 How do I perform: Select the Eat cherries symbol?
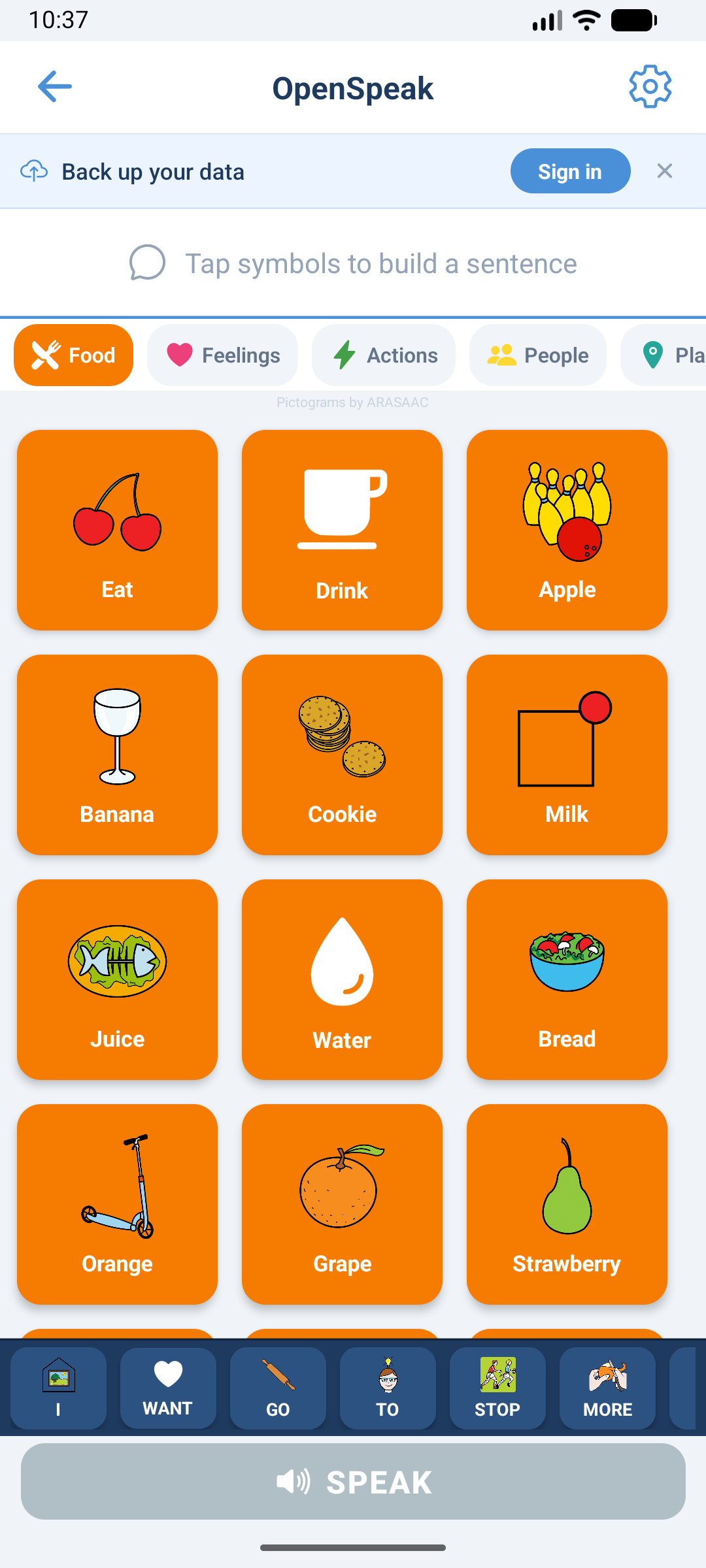coord(117,529)
